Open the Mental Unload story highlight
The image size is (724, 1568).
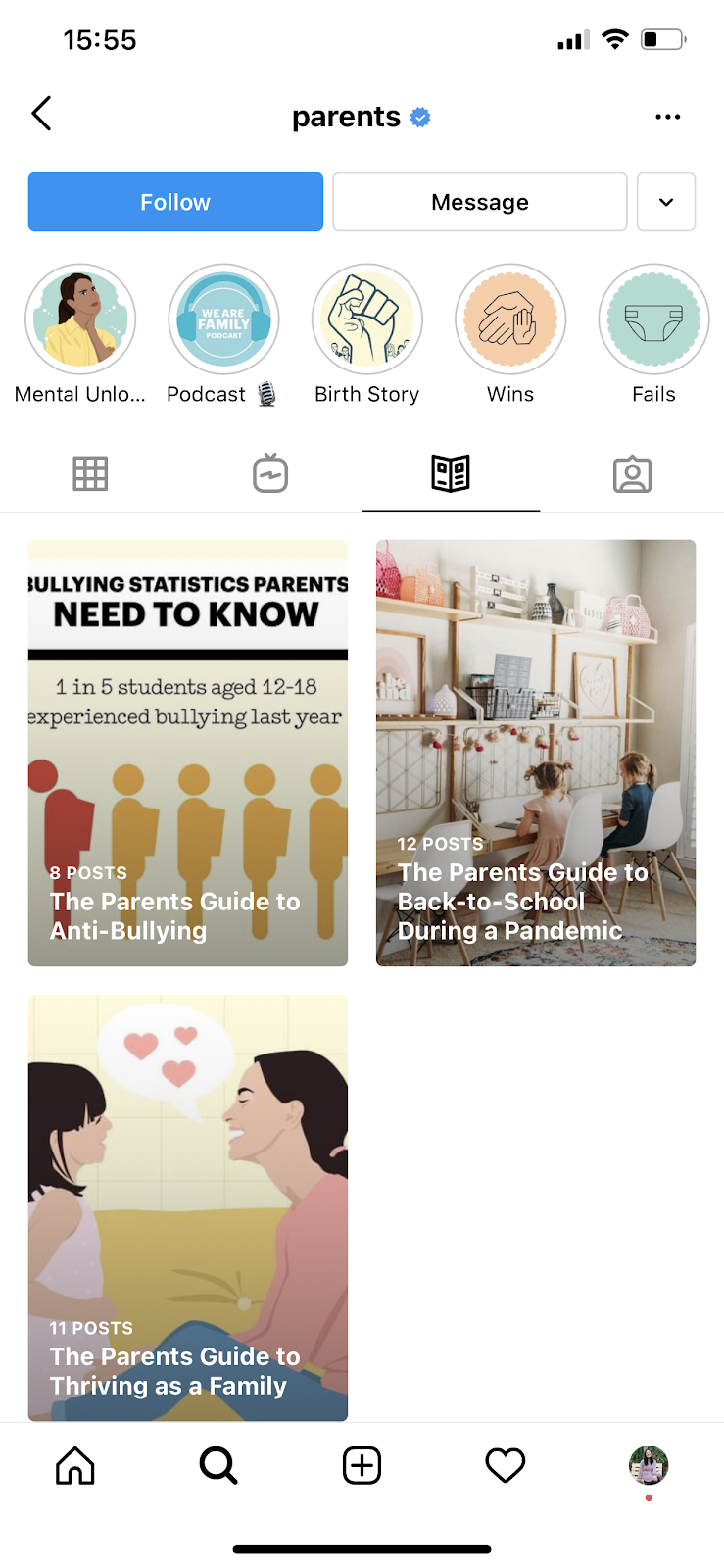coord(80,319)
